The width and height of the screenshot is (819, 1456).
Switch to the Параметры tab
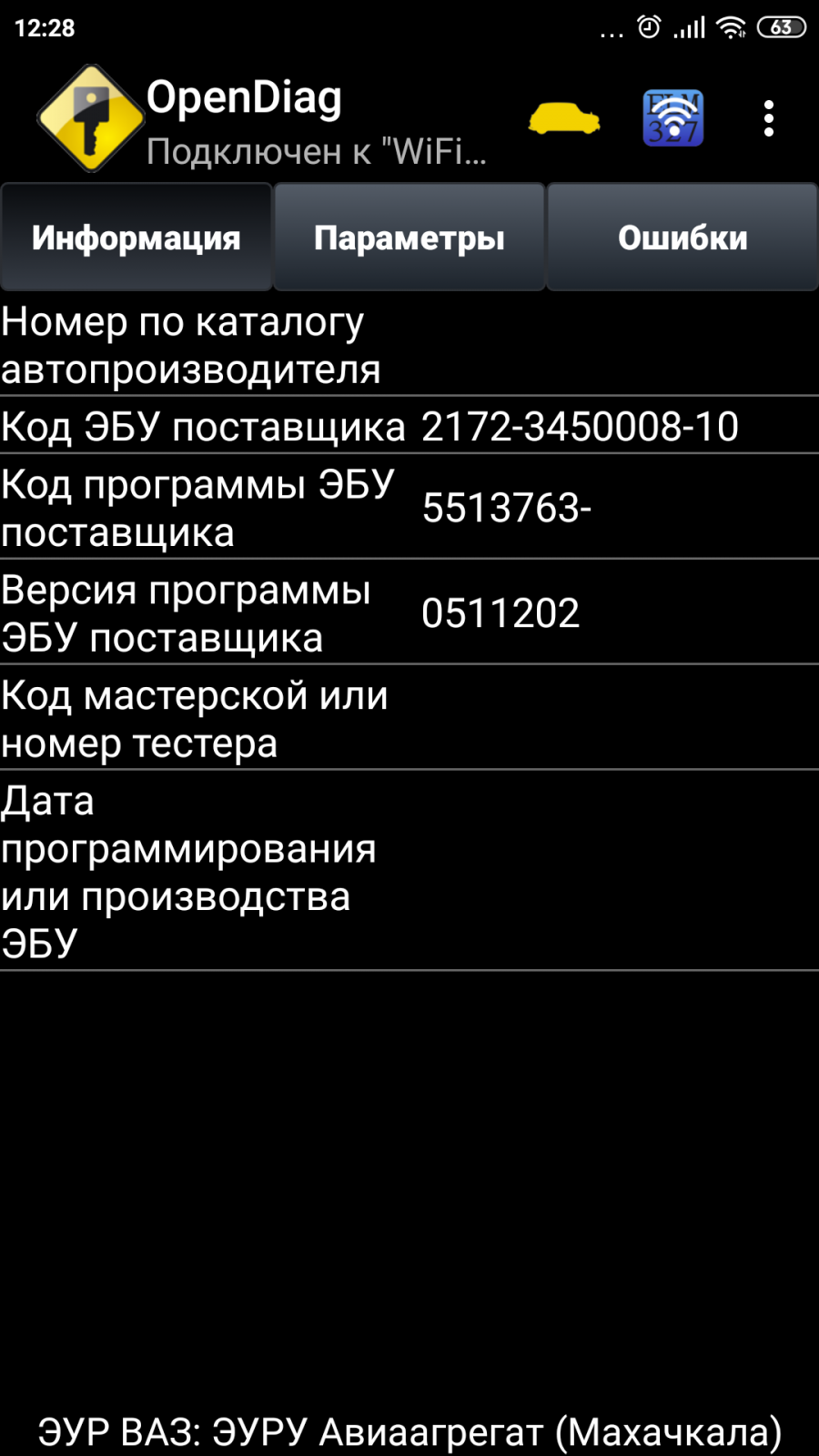409,238
